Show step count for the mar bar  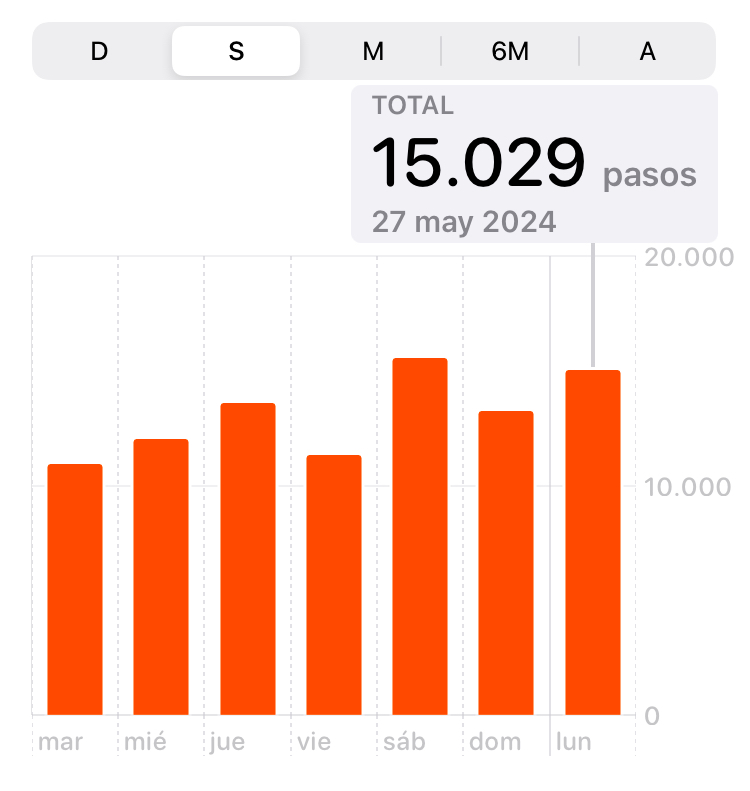[75, 590]
